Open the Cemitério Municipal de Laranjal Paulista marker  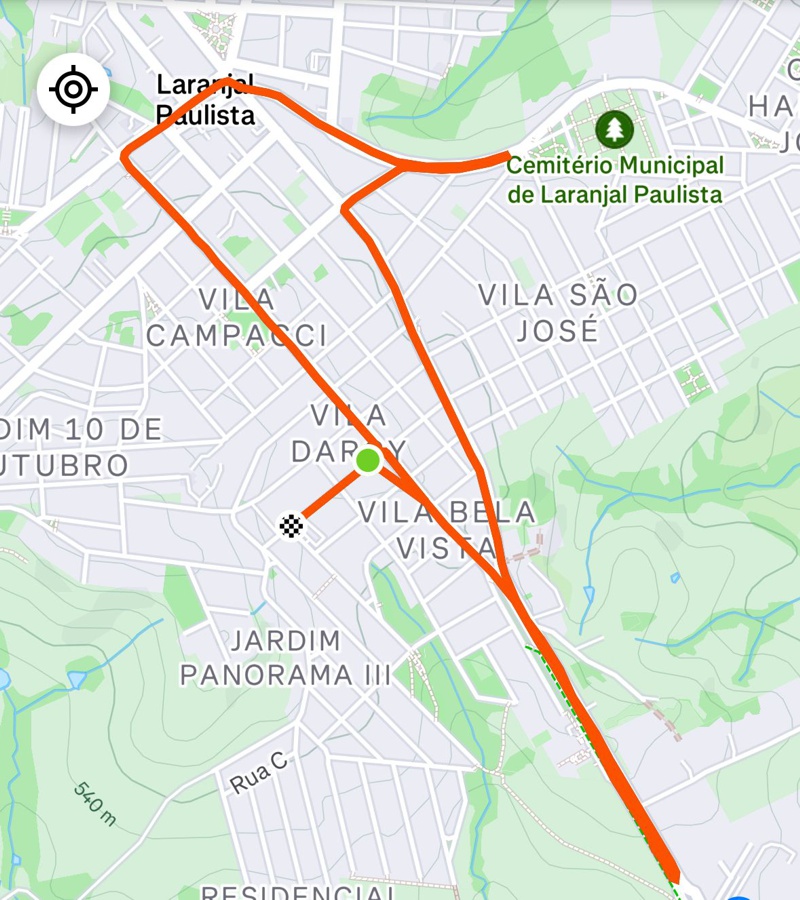[614, 129]
